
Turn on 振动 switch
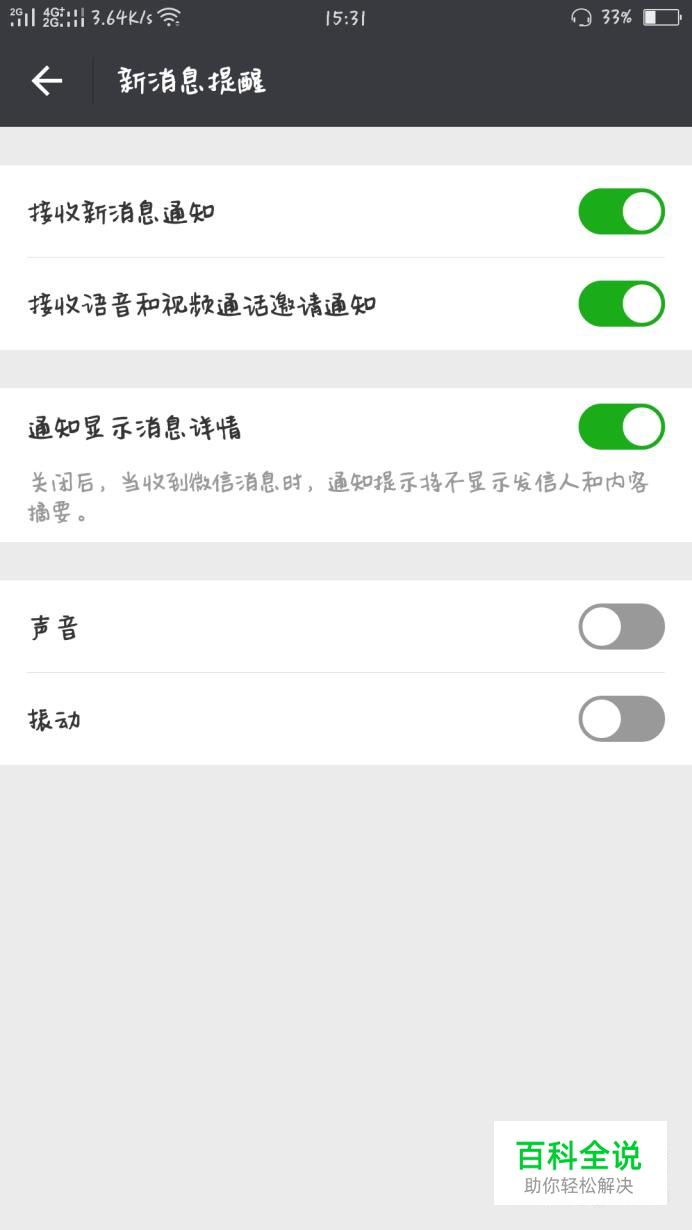(x=621, y=719)
